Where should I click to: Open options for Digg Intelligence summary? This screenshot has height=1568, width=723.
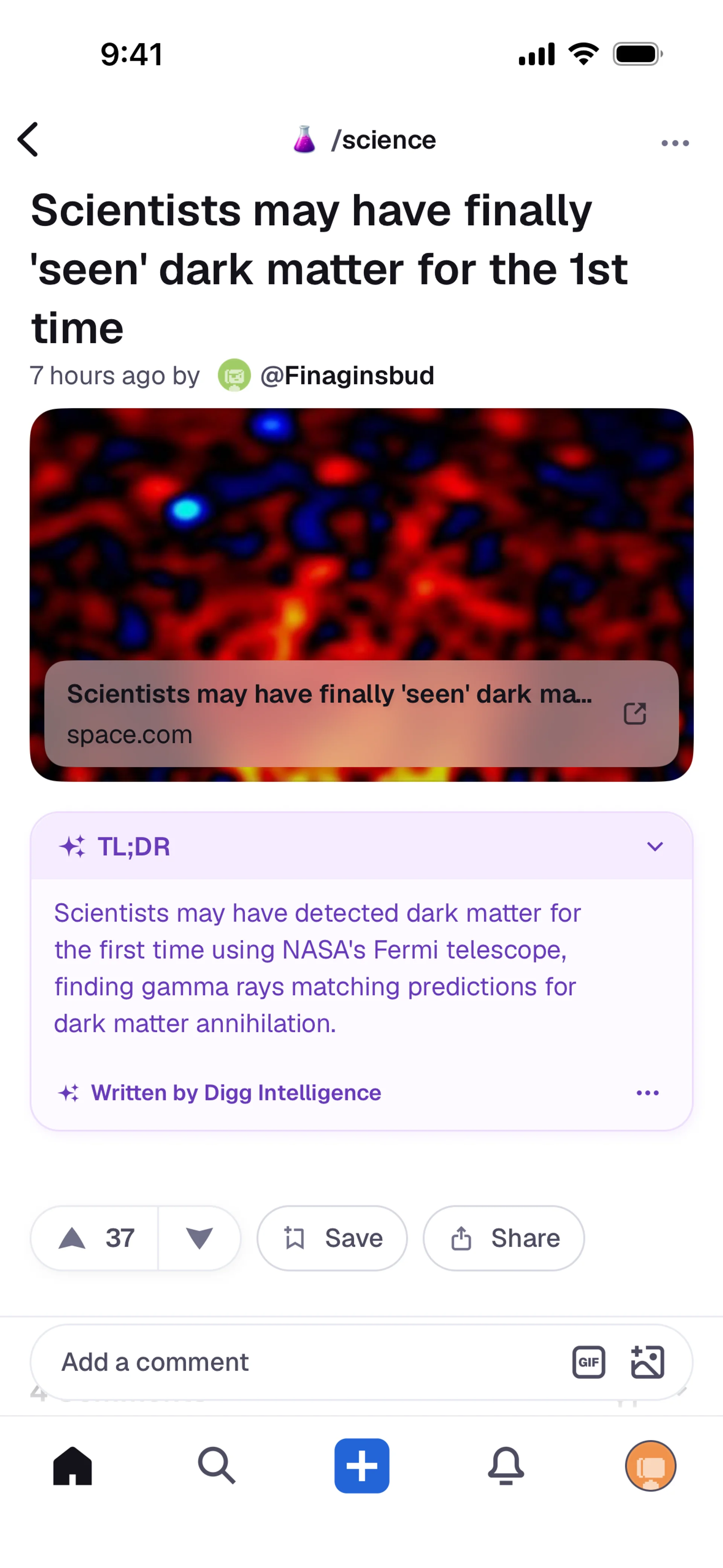tap(647, 1093)
